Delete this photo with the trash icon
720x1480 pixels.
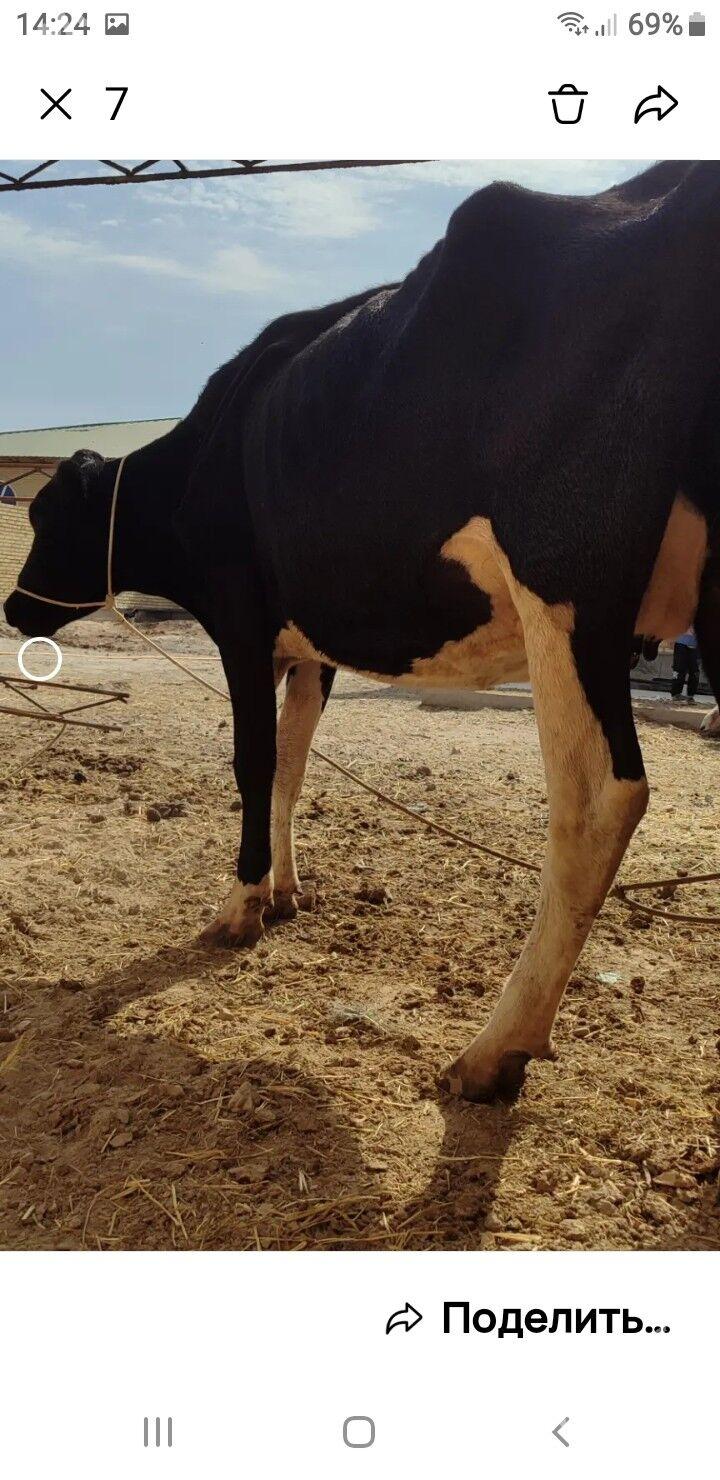(567, 104)
